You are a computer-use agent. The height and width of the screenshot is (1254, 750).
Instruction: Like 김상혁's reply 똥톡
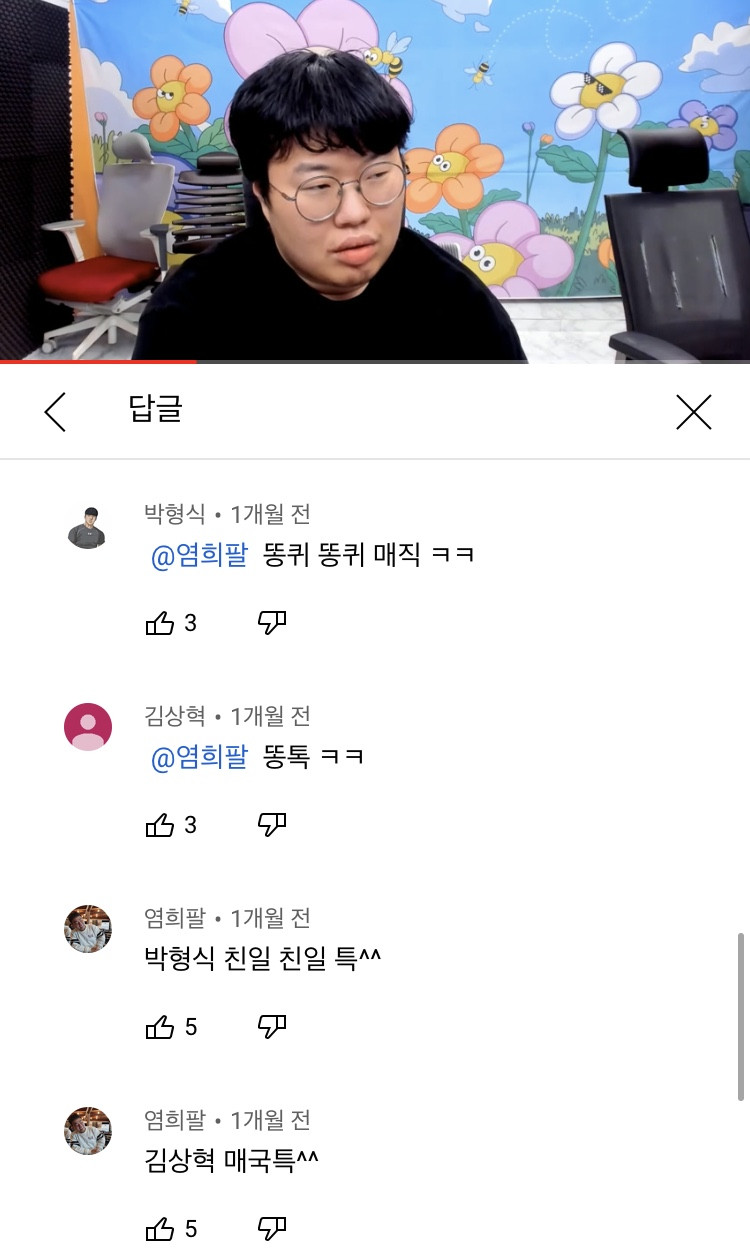point(160,826)
